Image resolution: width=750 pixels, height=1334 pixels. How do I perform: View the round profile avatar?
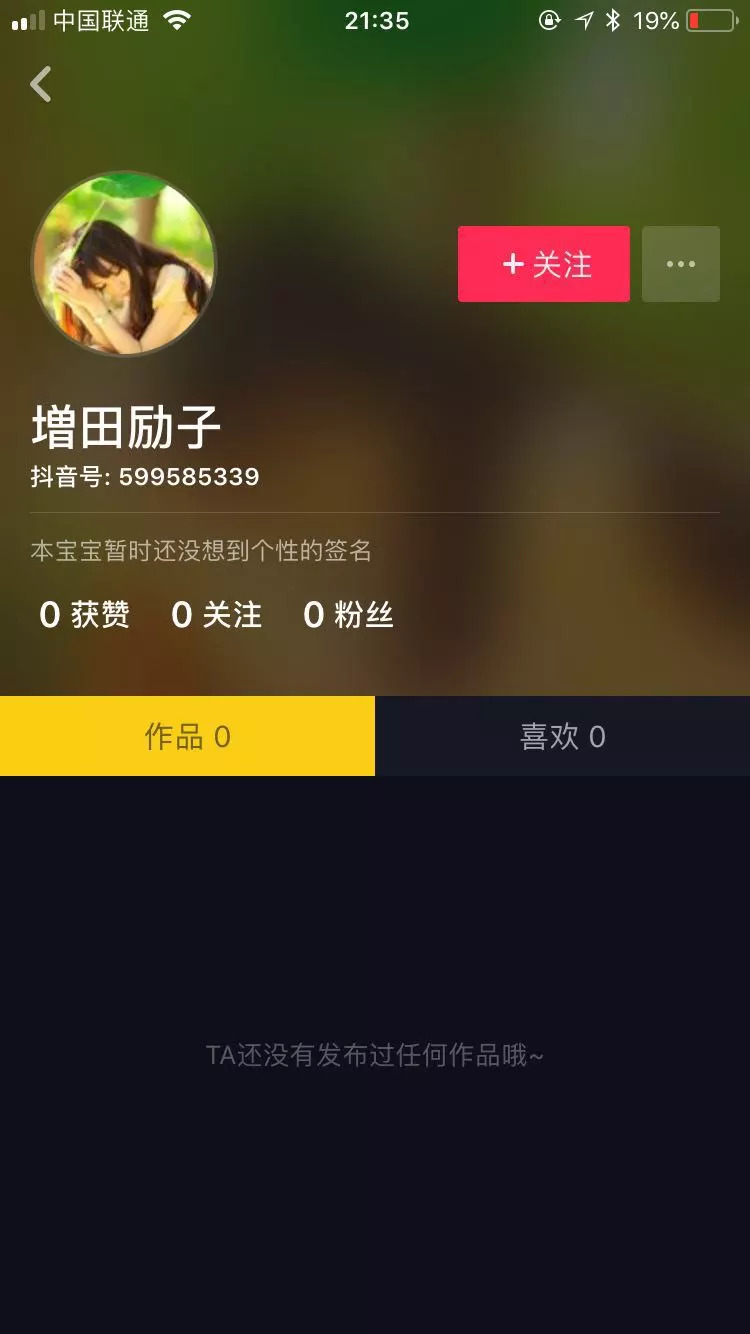pos(124,264)
